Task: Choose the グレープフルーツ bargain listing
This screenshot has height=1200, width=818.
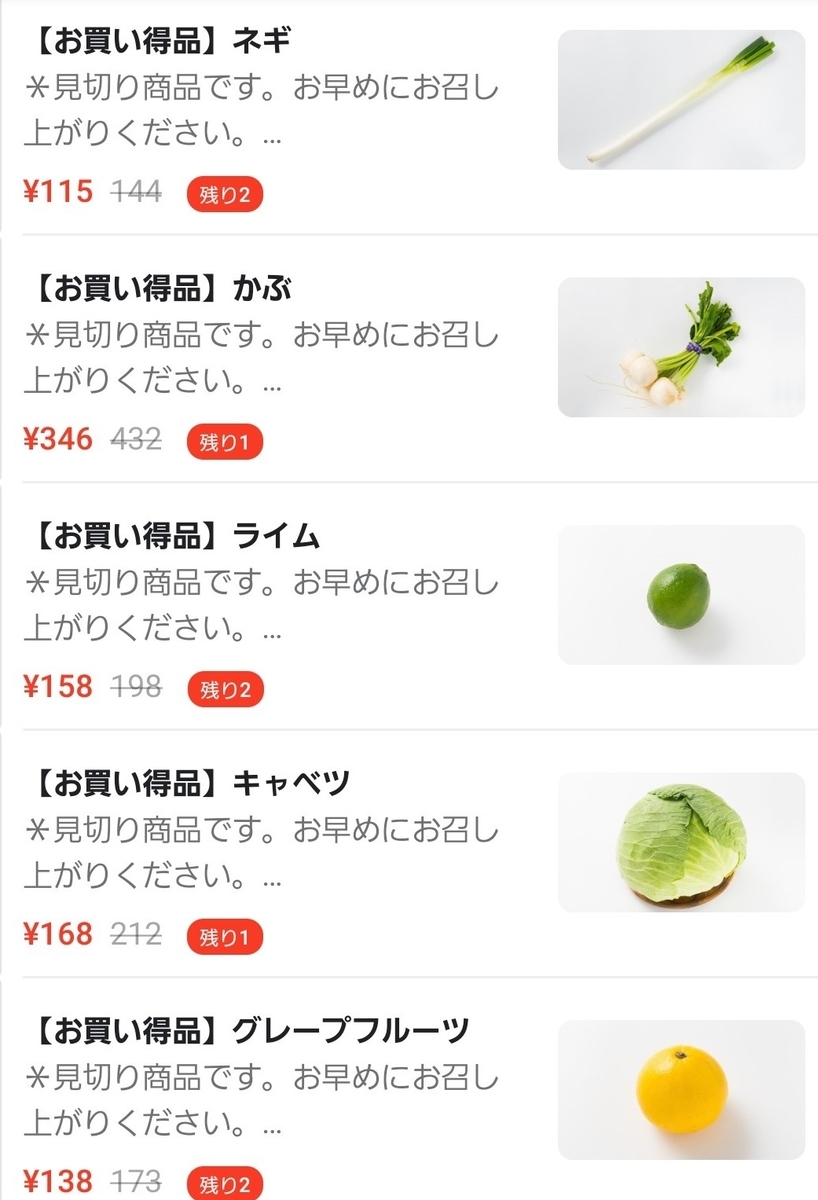Action: point(250,1031)
